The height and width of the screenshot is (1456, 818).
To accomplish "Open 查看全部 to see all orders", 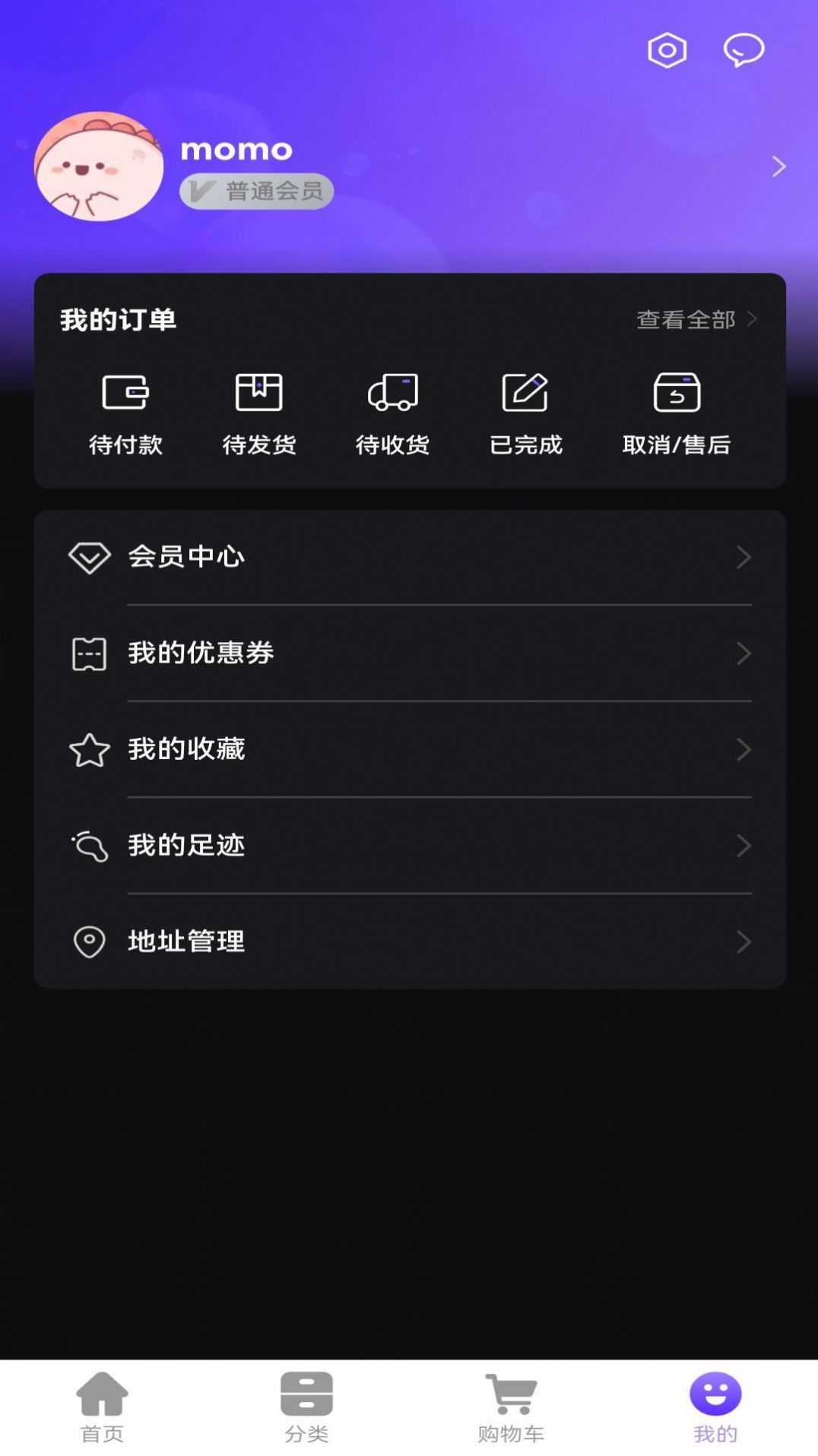I will pyautogui.click(x=684, y=320).
